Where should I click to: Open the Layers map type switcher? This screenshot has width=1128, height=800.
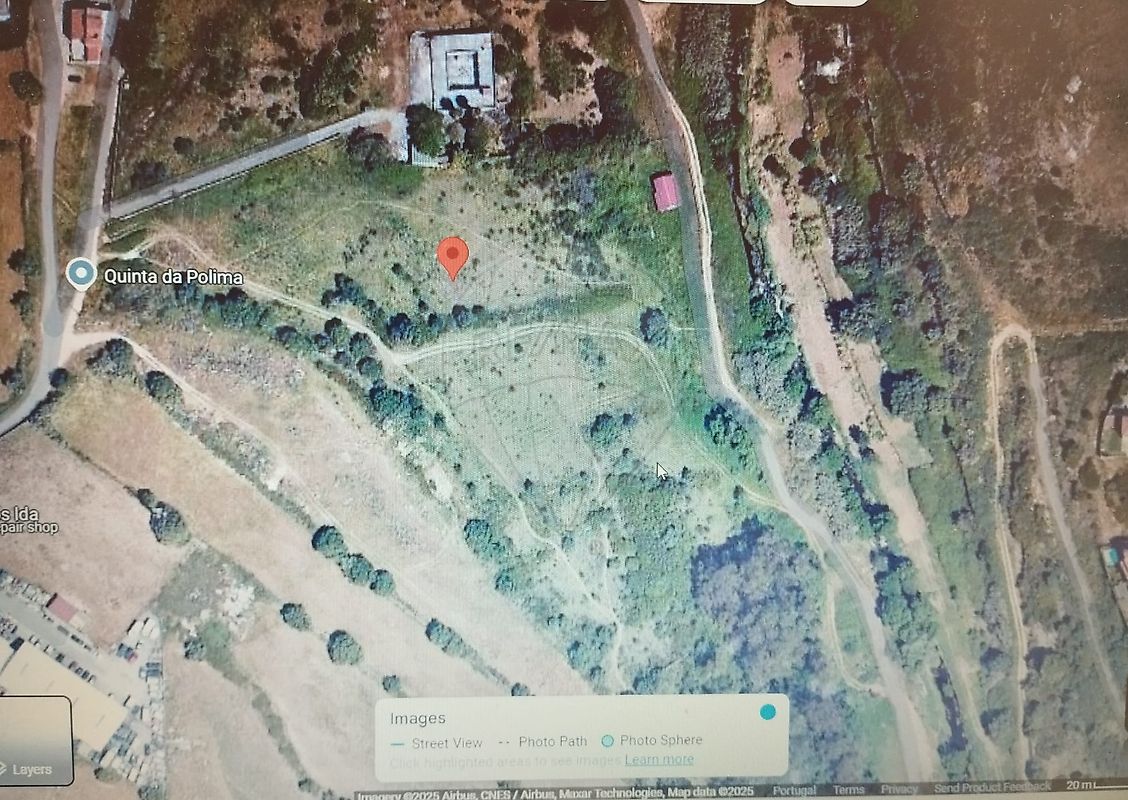point(35,742)
